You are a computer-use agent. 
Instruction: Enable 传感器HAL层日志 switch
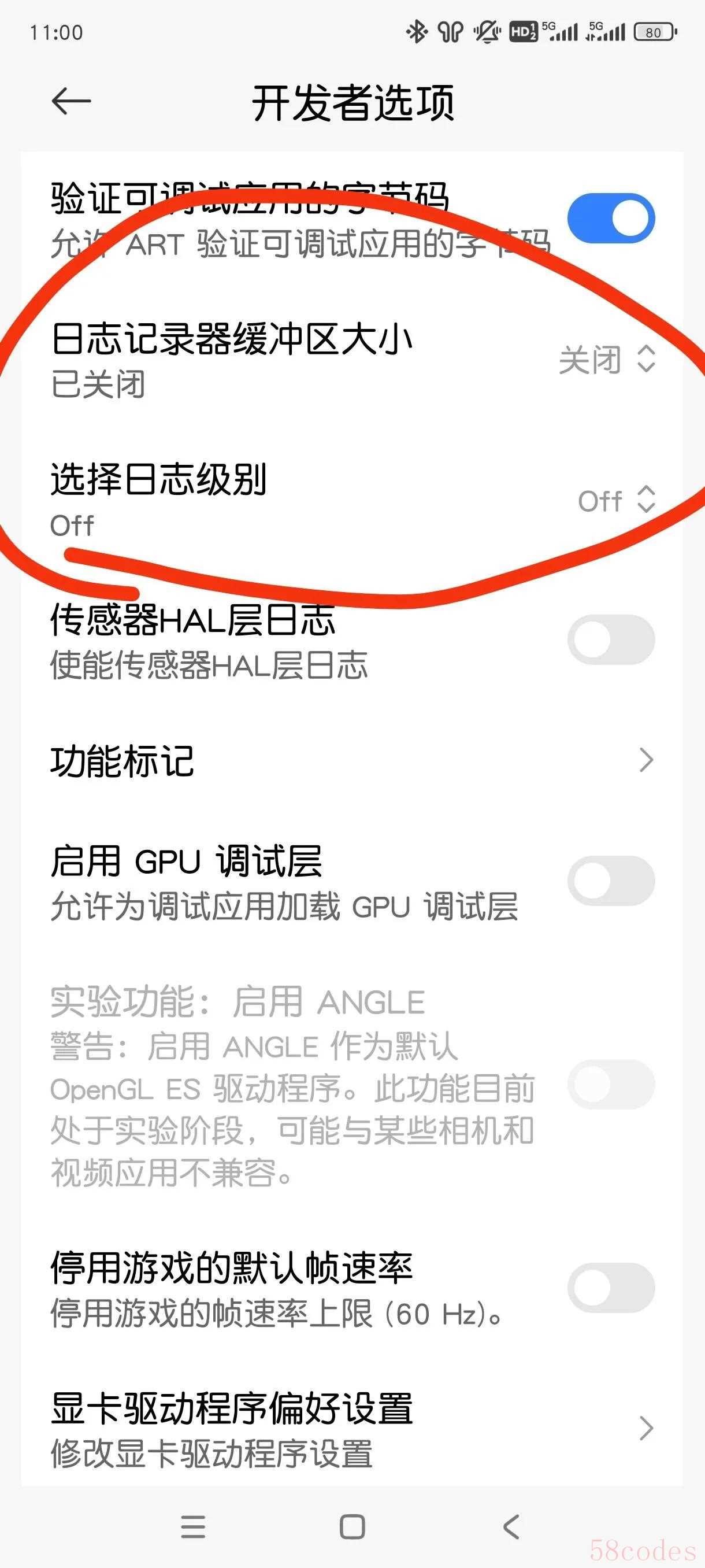pyautogui.click(x=611, y=639)
